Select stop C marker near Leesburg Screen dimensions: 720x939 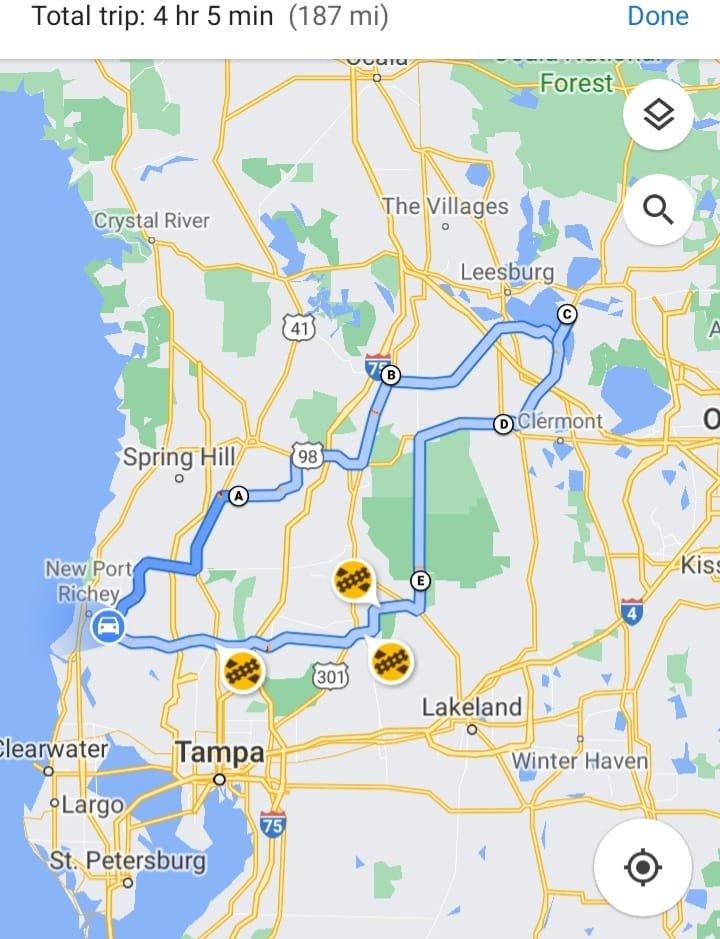click(566, 314)
